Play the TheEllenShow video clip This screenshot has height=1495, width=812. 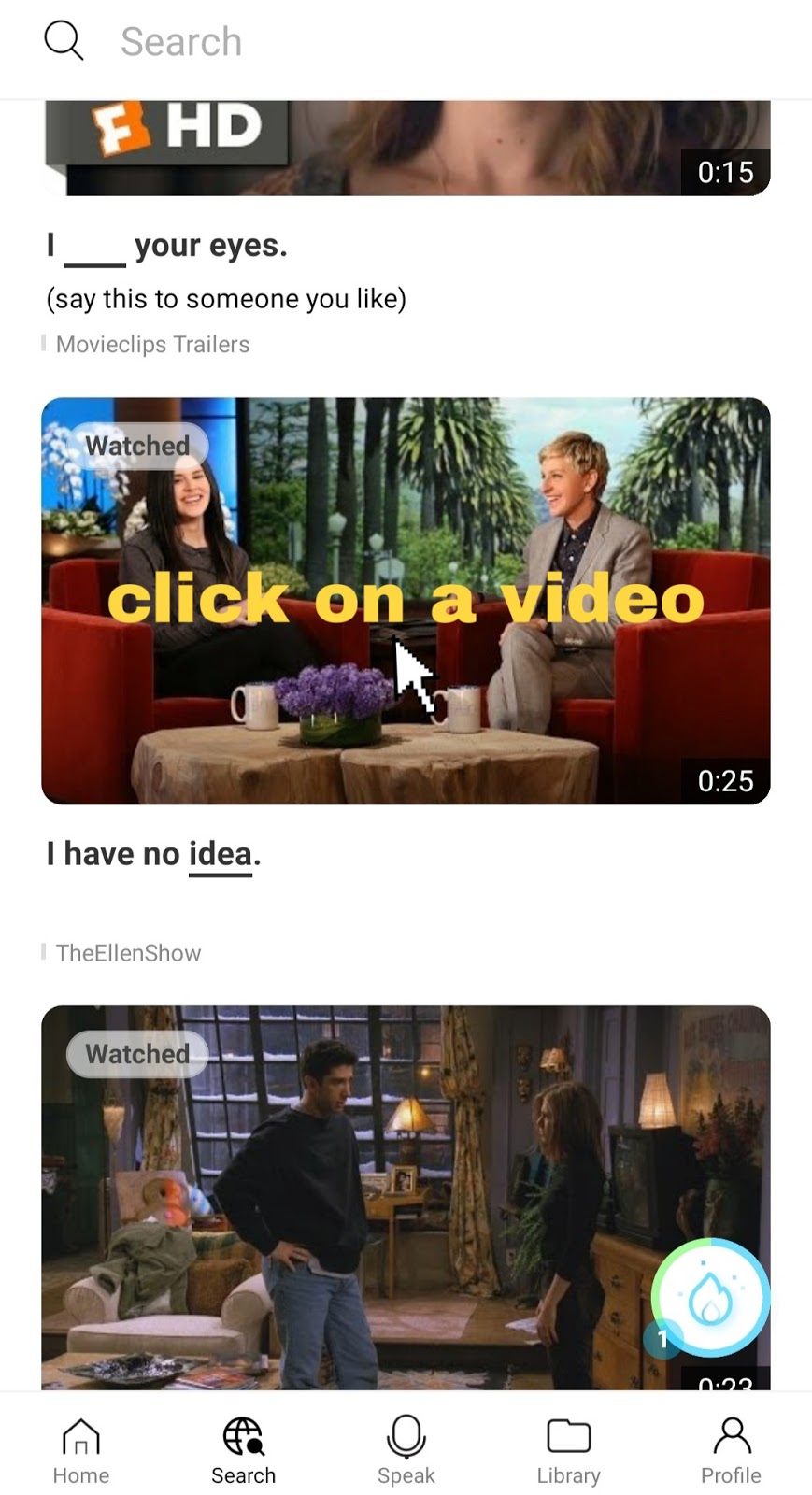(406, 600)
